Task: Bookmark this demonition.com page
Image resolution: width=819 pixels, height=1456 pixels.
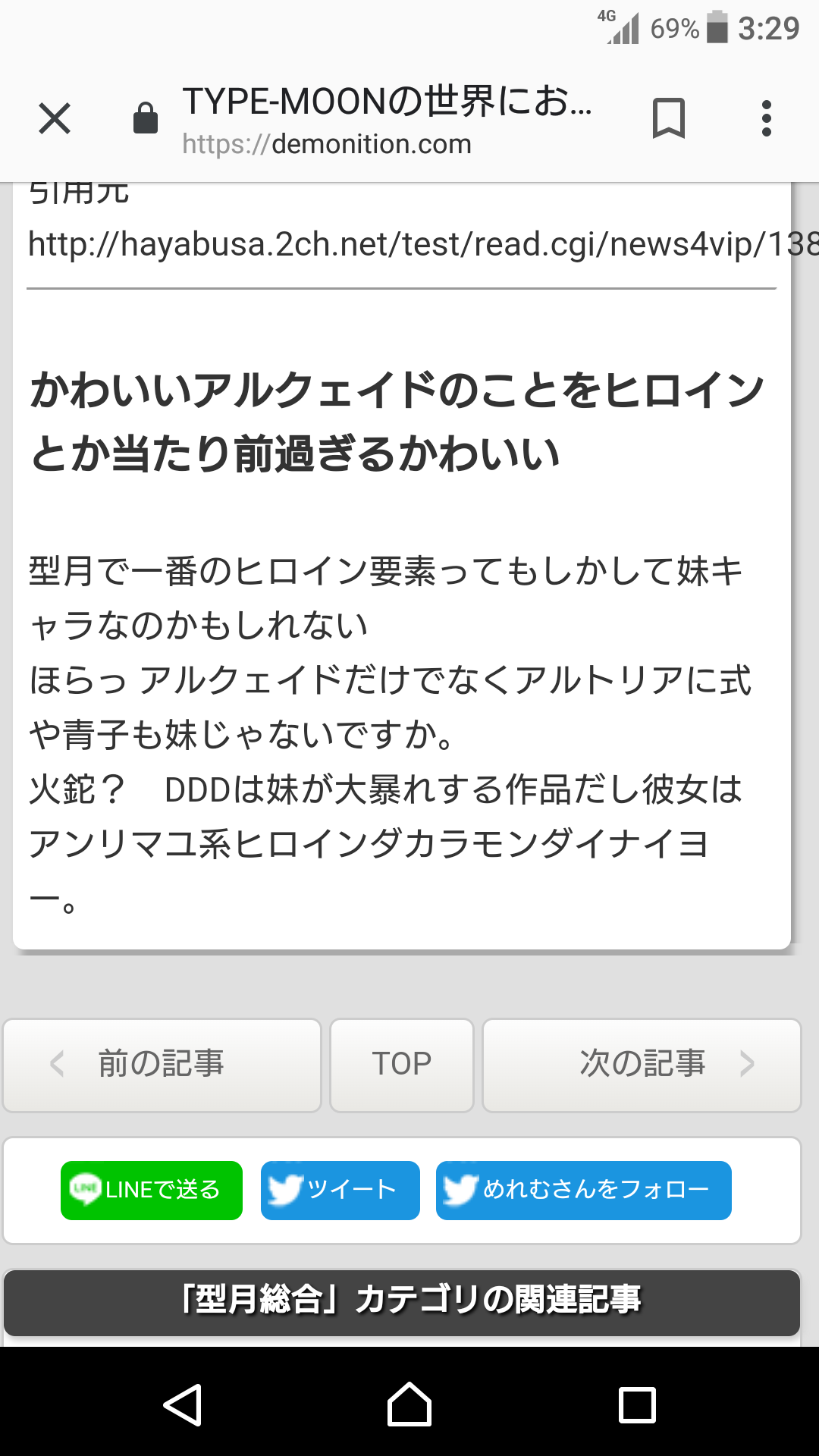Action: click(668, 119)
